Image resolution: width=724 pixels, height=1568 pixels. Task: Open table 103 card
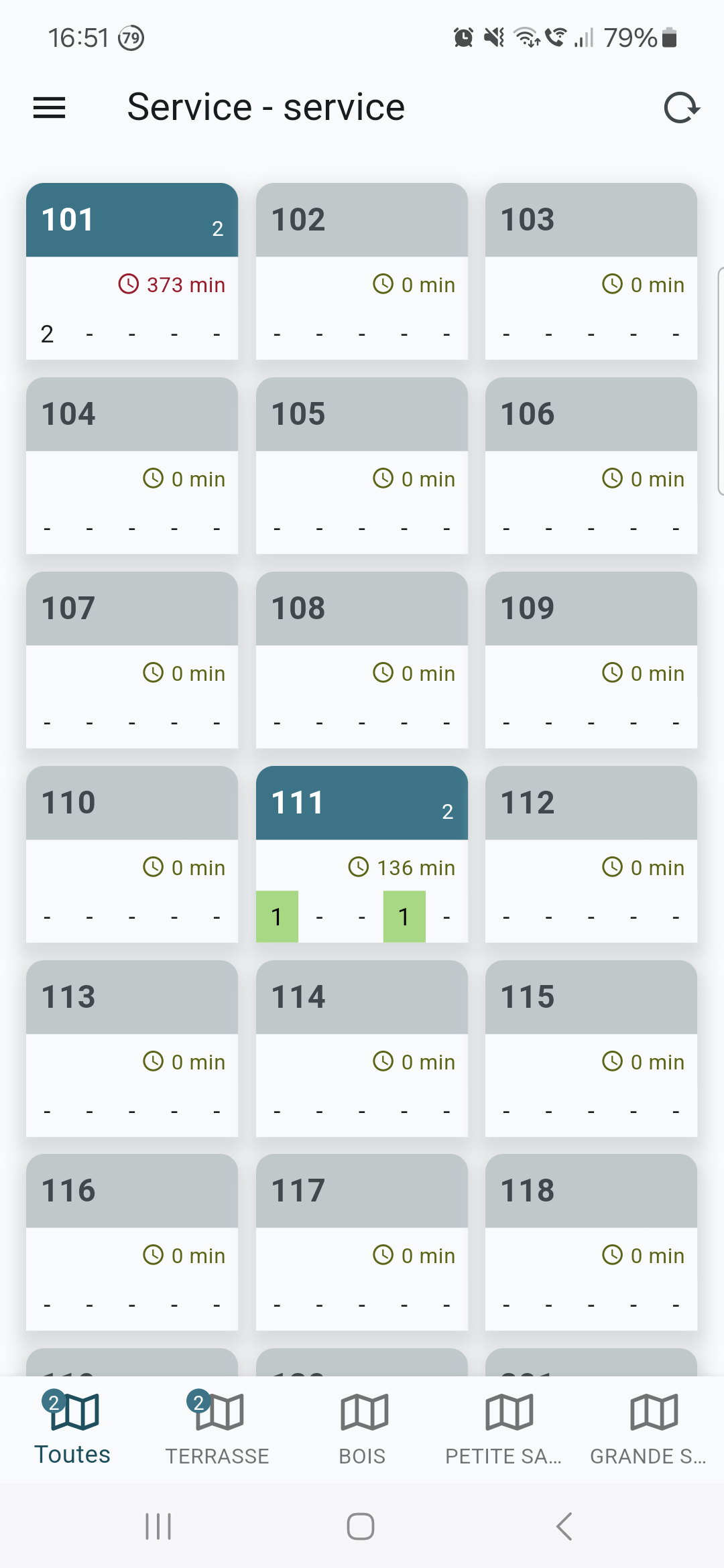(591, 271)
